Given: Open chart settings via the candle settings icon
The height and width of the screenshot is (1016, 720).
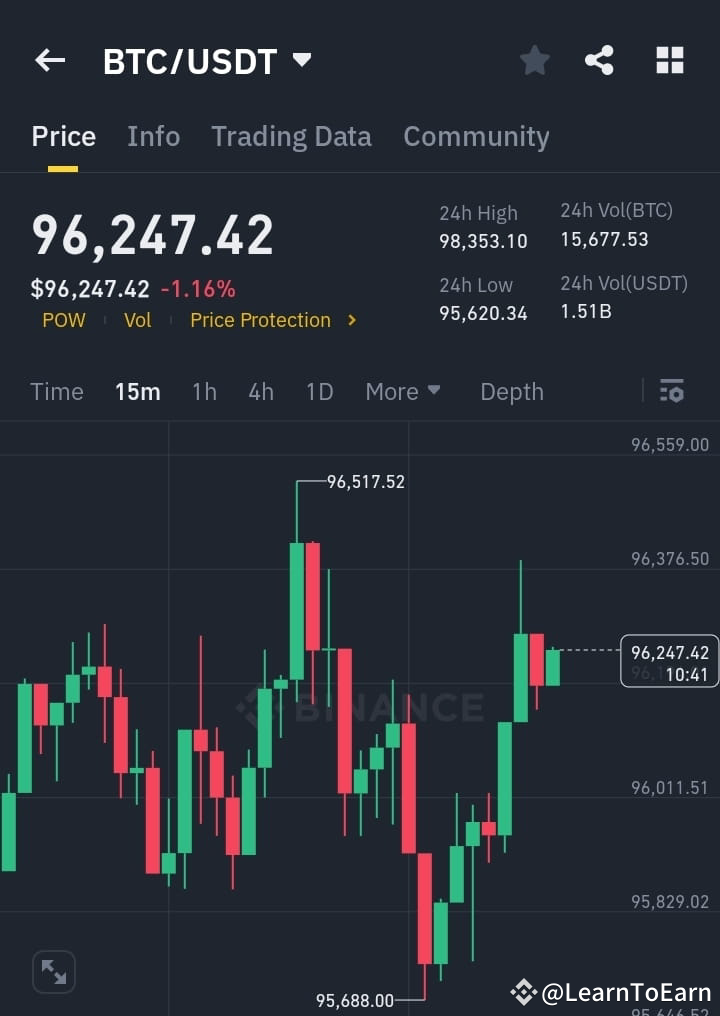Looking at the screenshot, I should coord(672,391).
